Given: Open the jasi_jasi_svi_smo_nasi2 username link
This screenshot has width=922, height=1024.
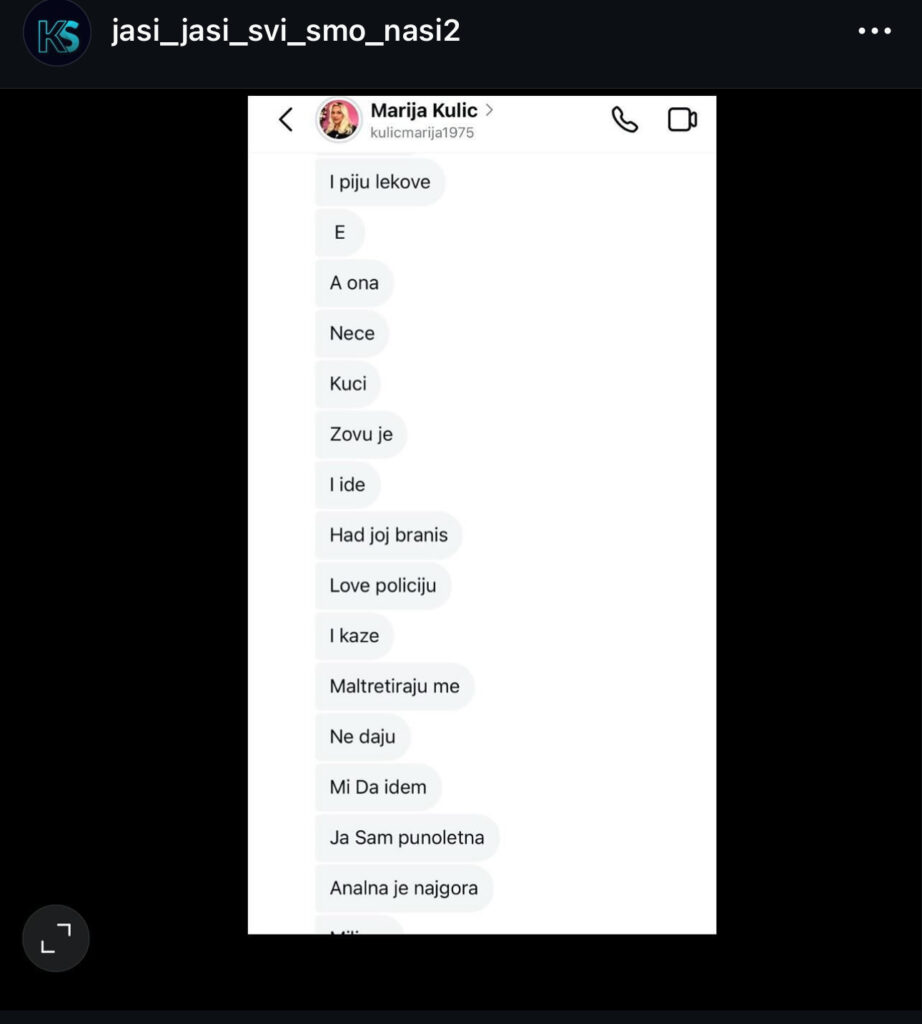Looking at the screenshot, I should point(285,31).
